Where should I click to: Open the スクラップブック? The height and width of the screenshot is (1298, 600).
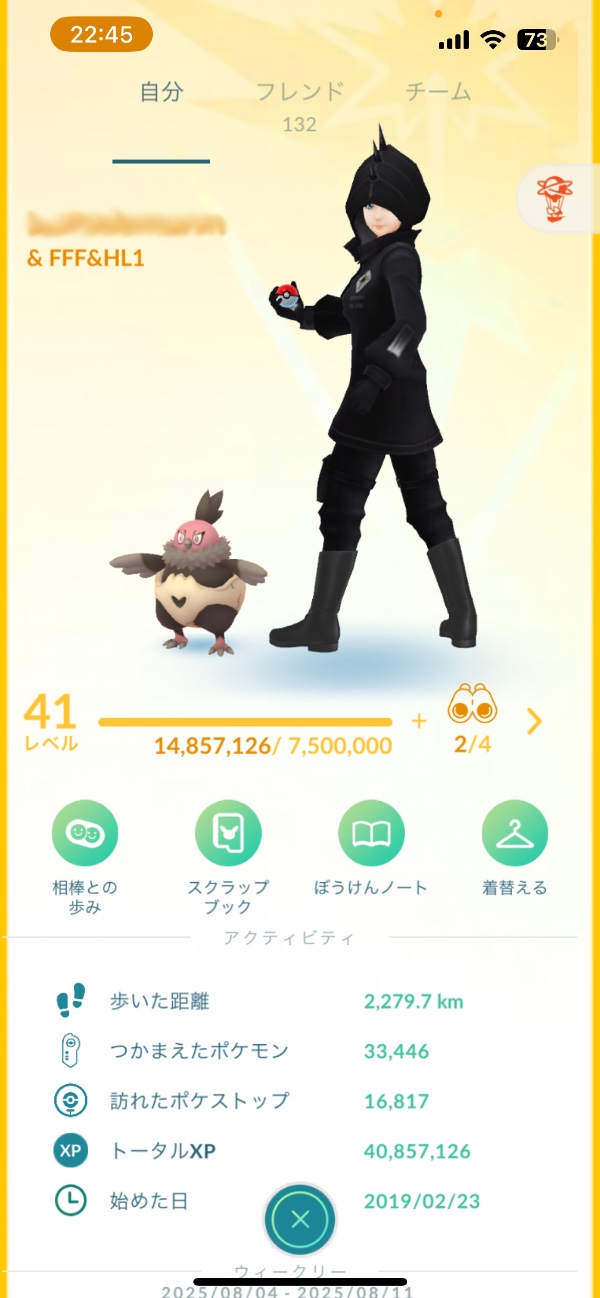coord(228,835)
